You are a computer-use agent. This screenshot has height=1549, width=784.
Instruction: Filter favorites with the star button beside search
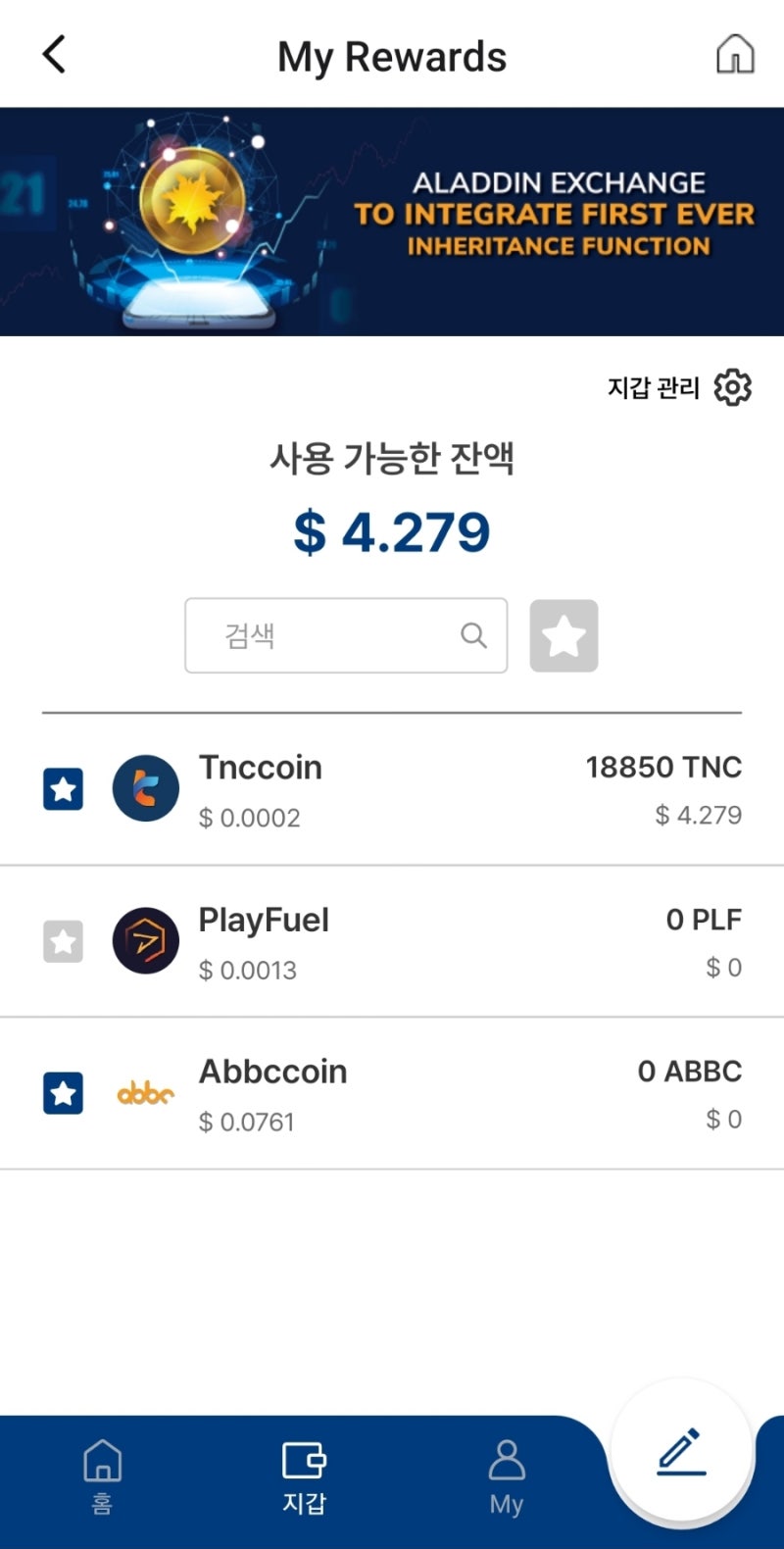(x=563, y=635)
